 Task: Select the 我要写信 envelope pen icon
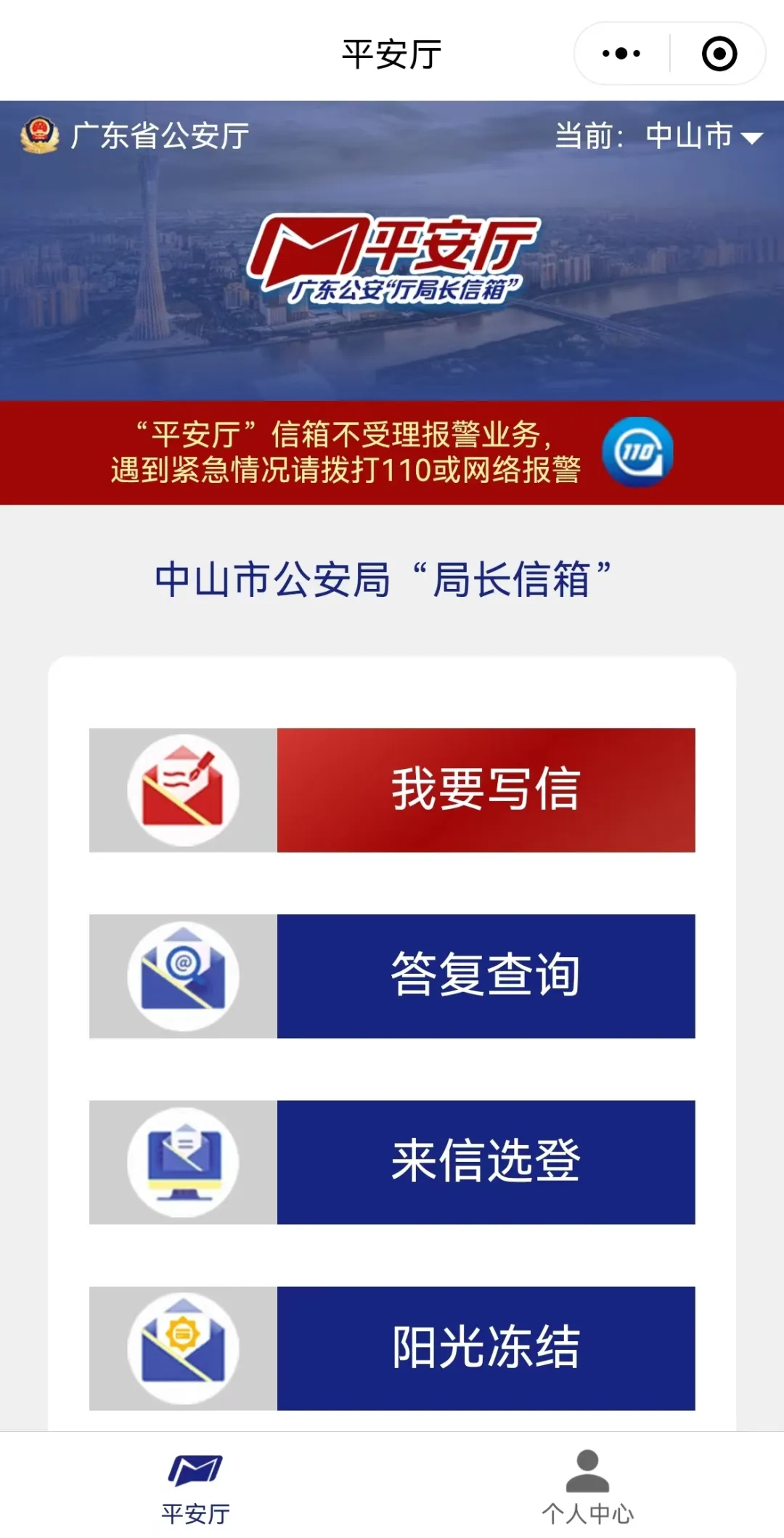click(181, 789)
